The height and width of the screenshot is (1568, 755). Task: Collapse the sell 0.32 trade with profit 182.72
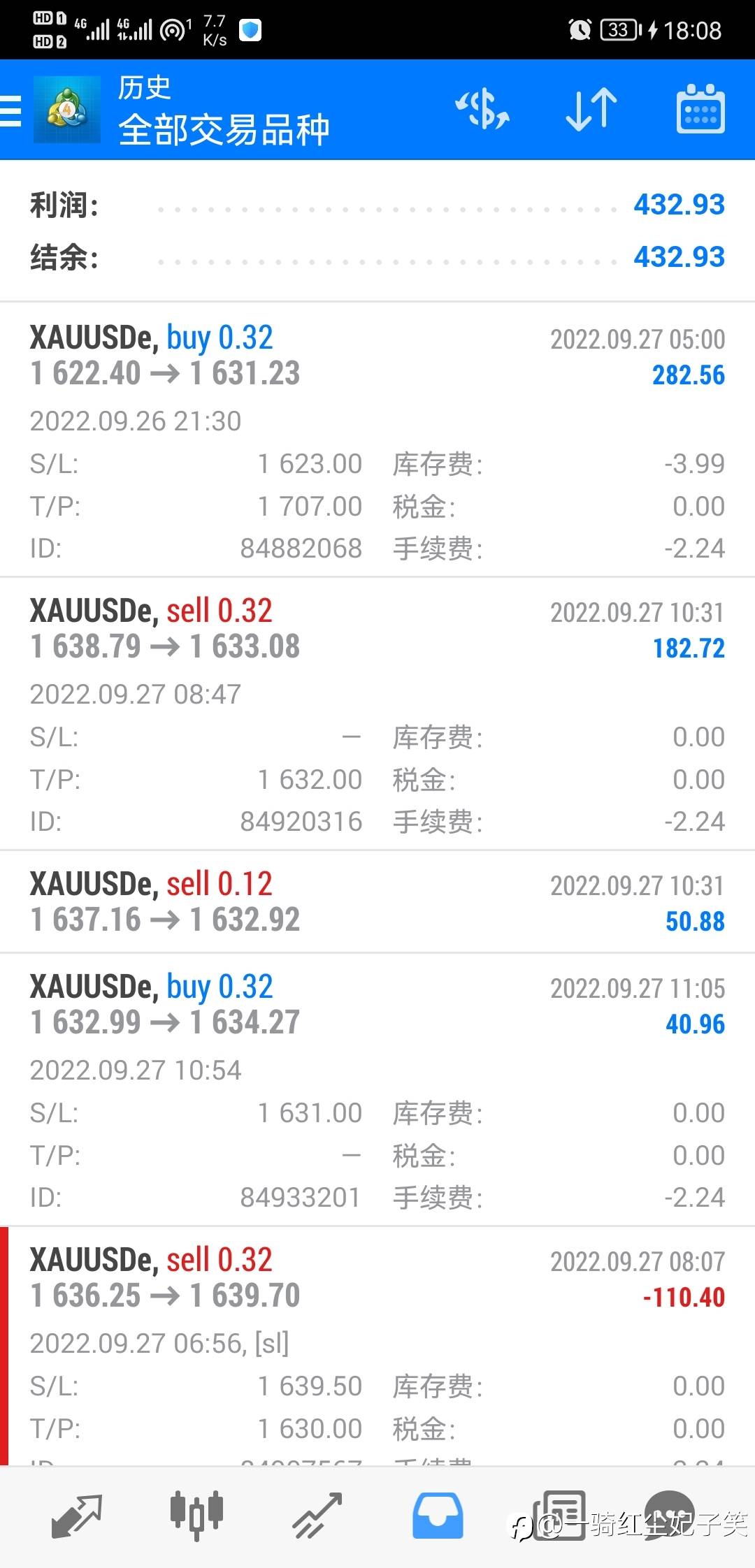pos(377,630)
